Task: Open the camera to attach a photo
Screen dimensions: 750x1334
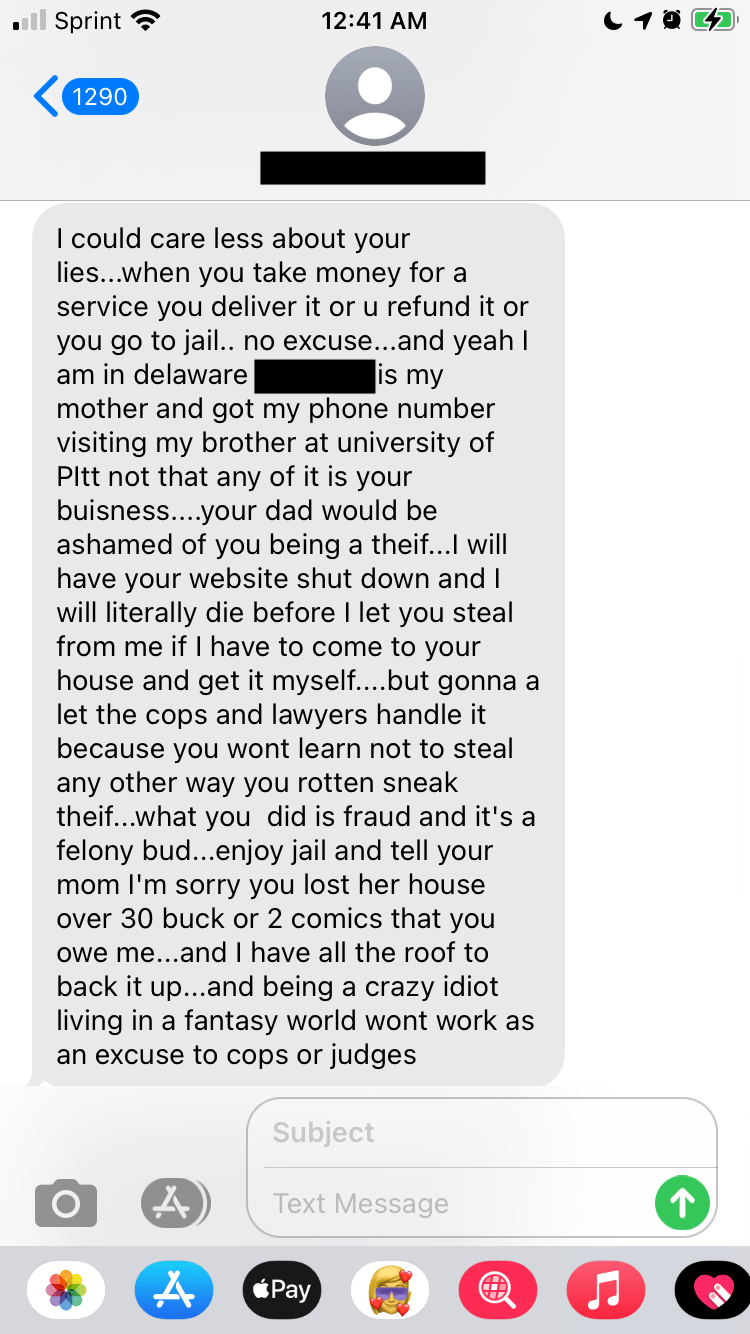Action: click(x=66, y=1203)
